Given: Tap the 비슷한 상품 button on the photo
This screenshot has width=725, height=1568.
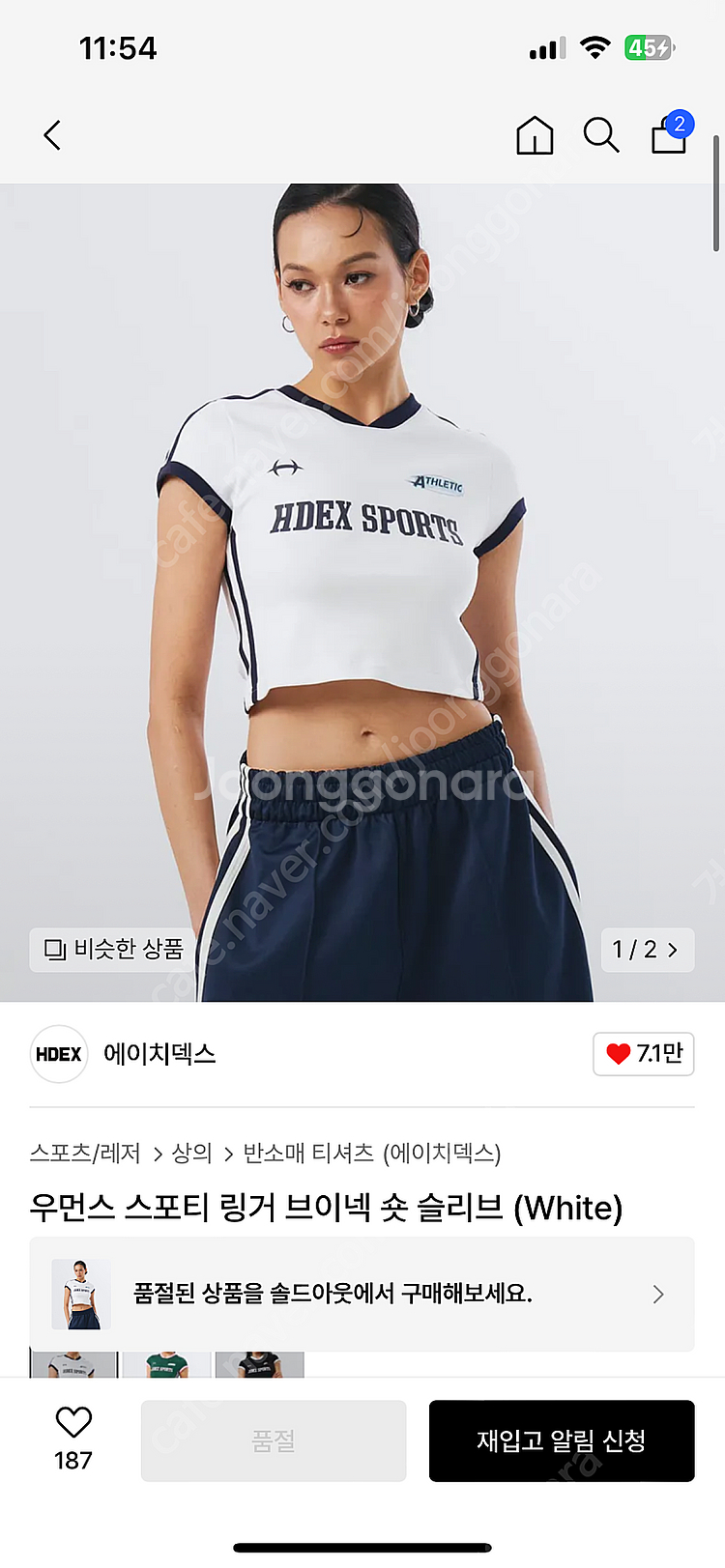Looking at the screenshot, I should point(114,950).
